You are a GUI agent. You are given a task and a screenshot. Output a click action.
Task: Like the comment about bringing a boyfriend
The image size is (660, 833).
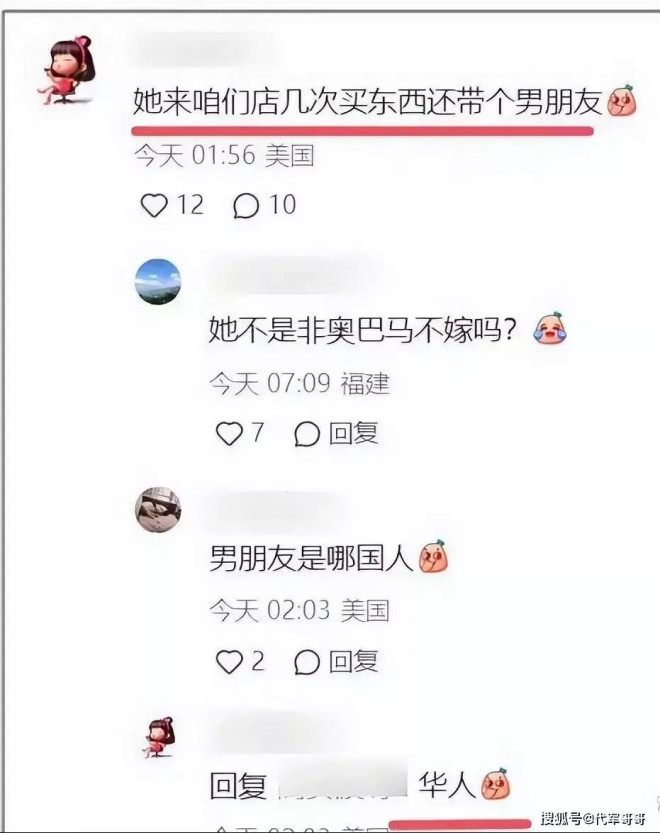154,205
